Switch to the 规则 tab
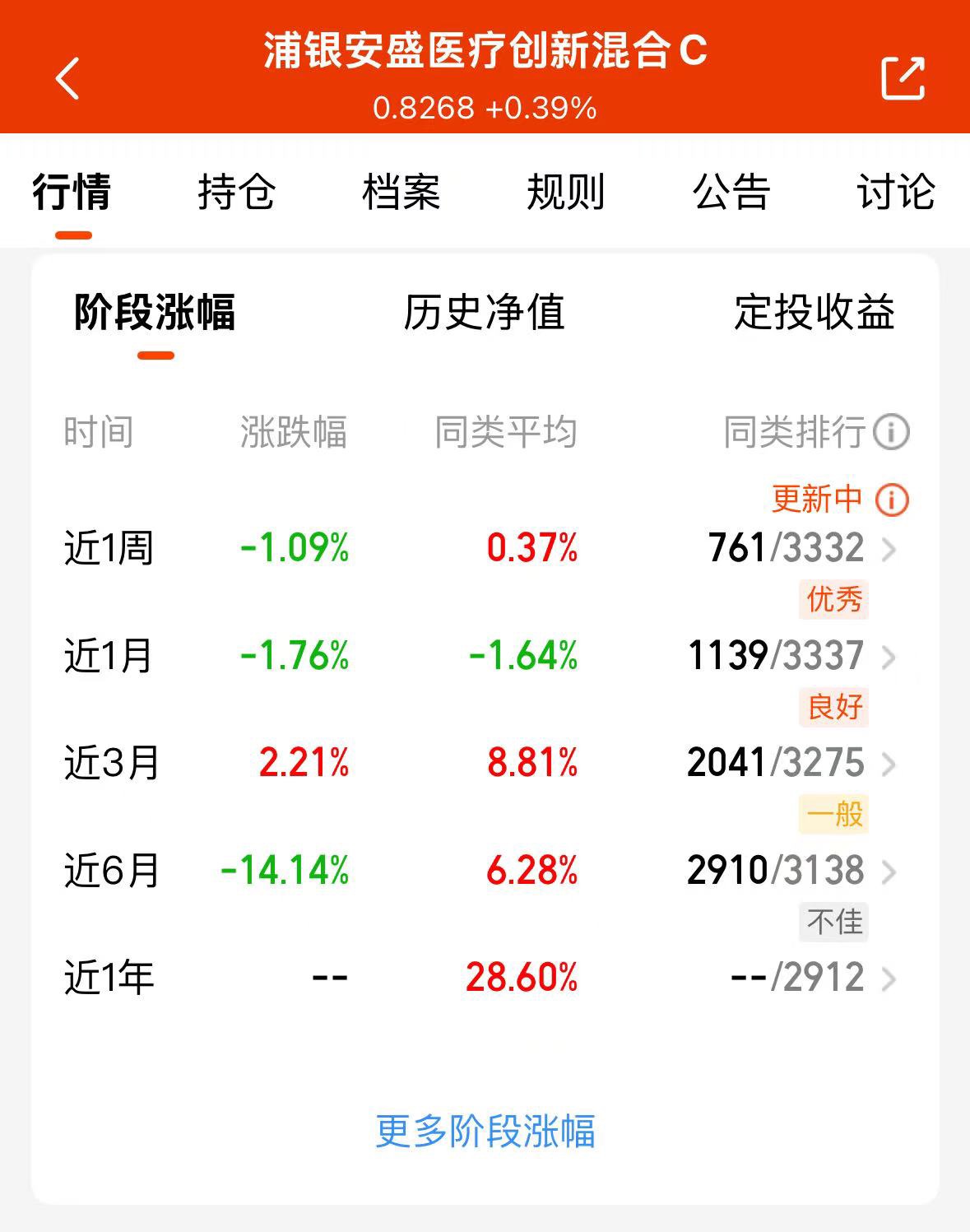The width and height of the screenshot is (970, 1232). 566,192
